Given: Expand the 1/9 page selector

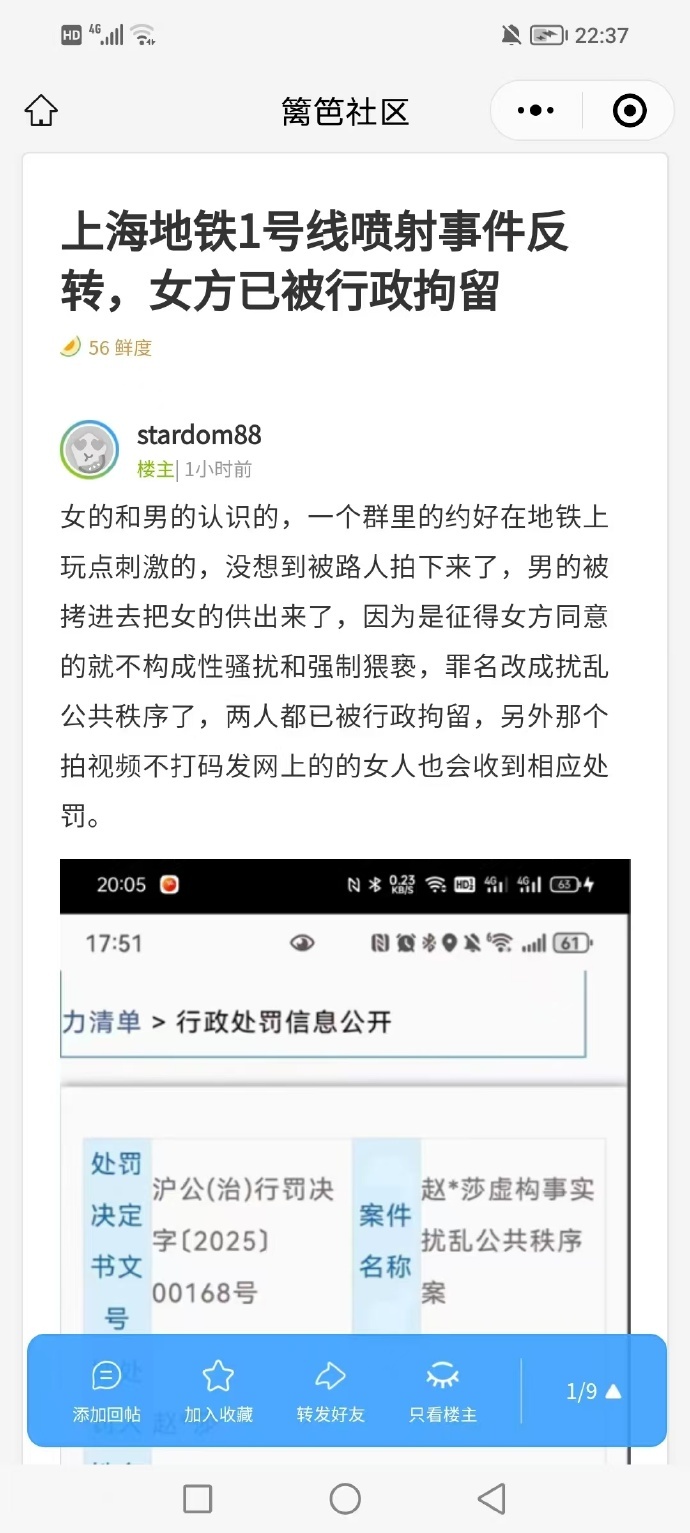Looking at the screenshot, I should tap(593, 1391).
